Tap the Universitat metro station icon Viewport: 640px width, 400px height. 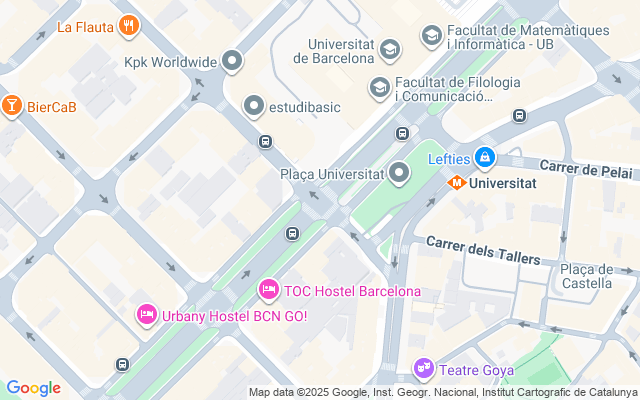coord(455,183)
